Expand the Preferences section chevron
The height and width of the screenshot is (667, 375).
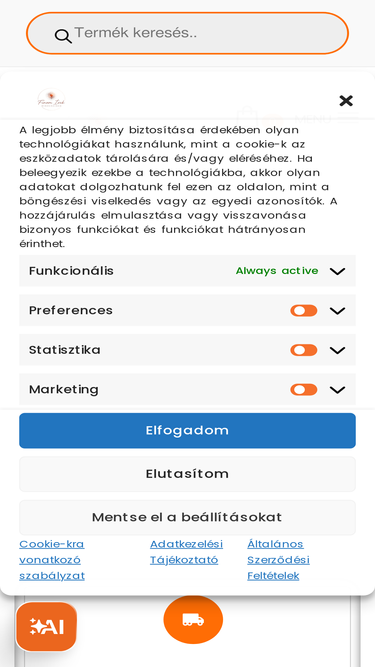(x=337, y=311)
